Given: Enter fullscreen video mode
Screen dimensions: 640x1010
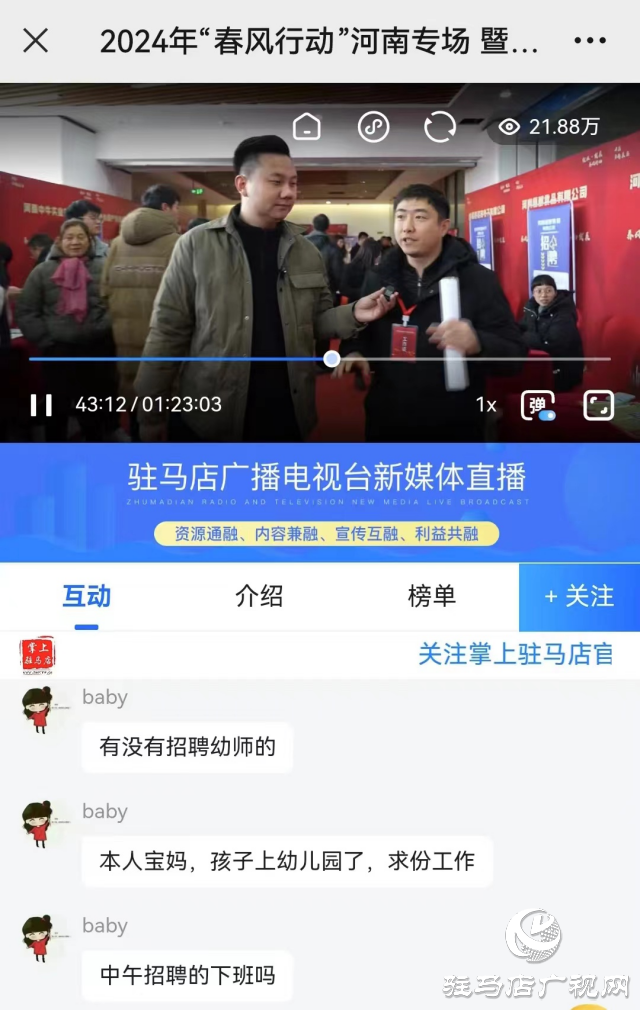Looking at the screenshot, I should click(x=598, y=405).
